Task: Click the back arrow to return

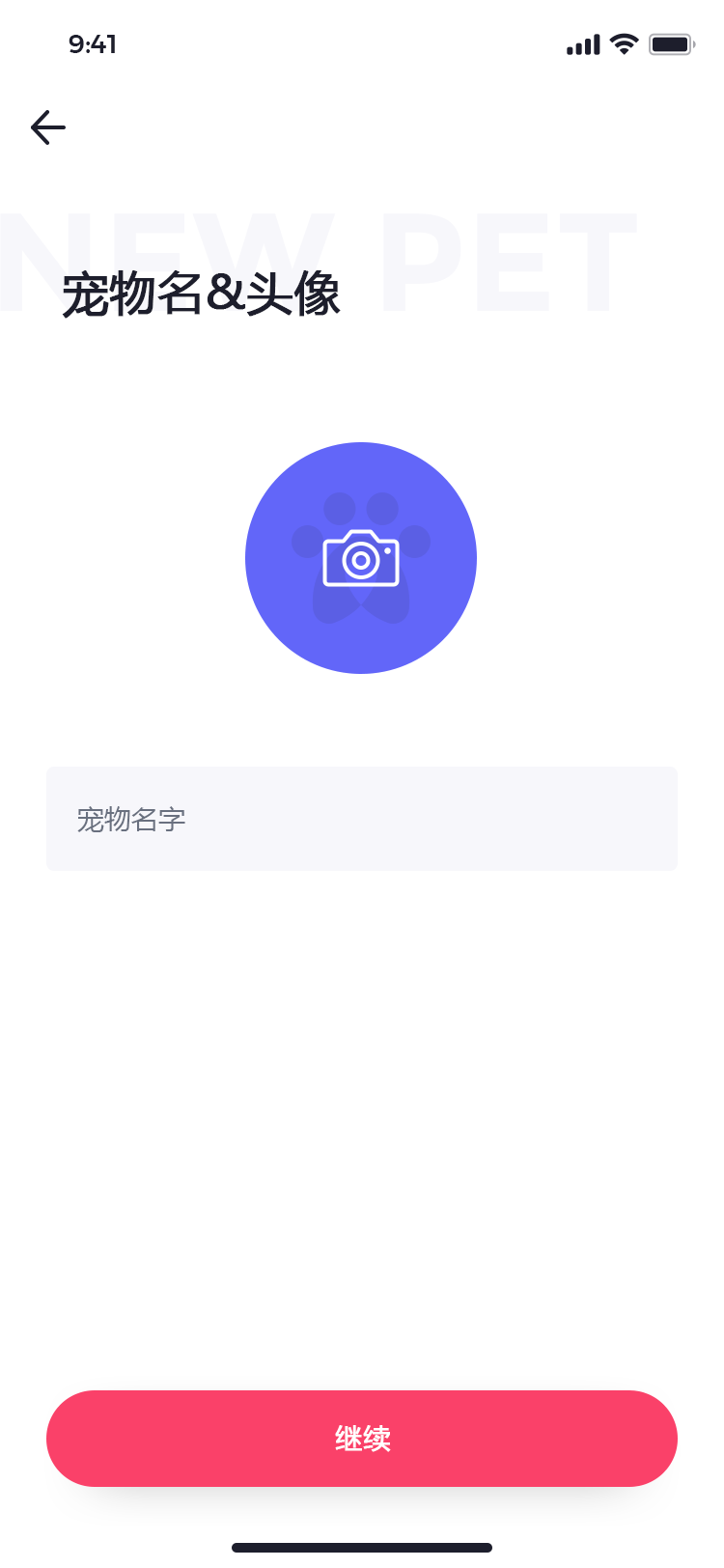Action: pyautogui.click(x=47, y=126)
